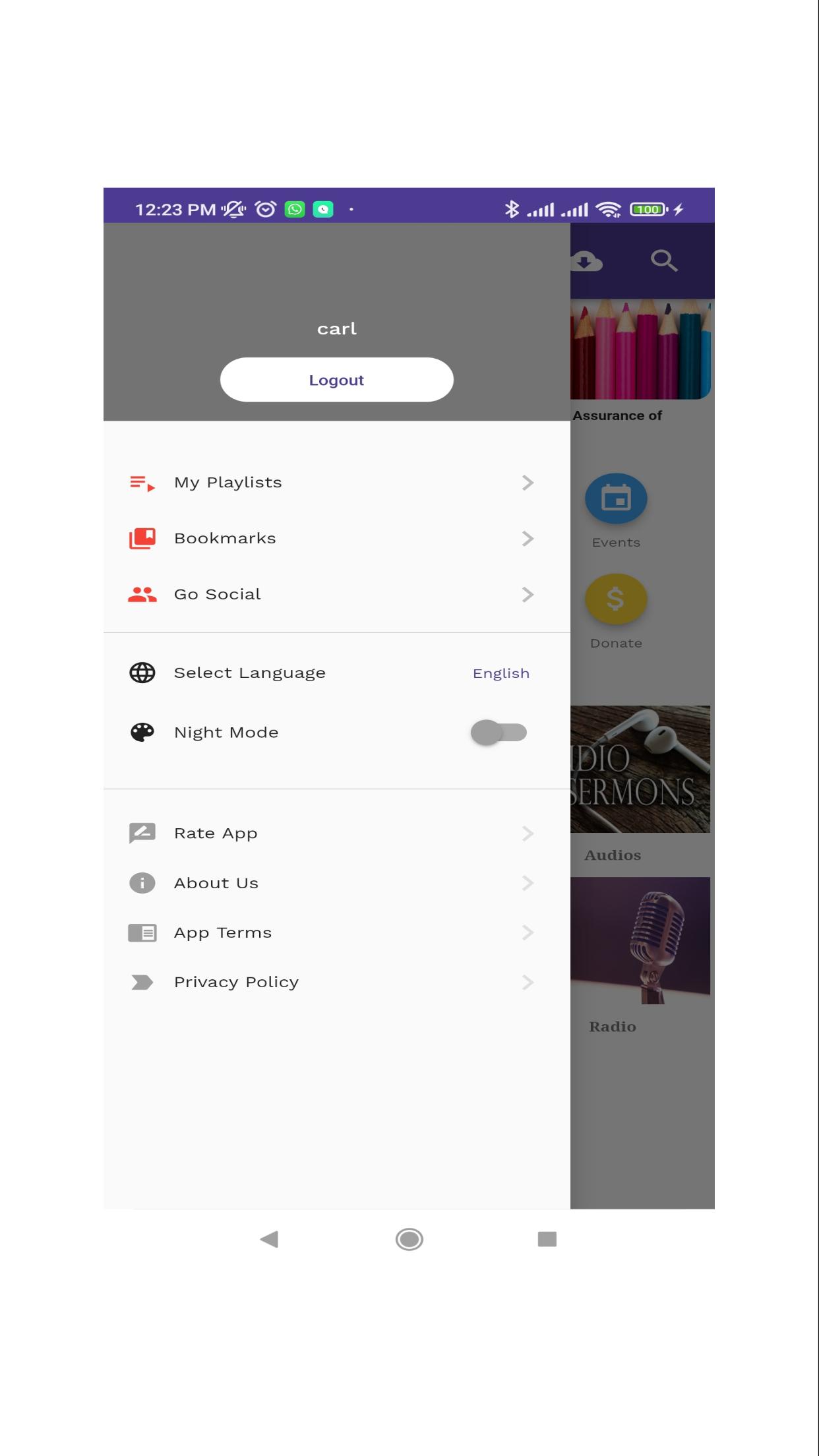Open the cloud downloads icon
819x1456 pixels.
pyautogui.click(x=586, y=262)
